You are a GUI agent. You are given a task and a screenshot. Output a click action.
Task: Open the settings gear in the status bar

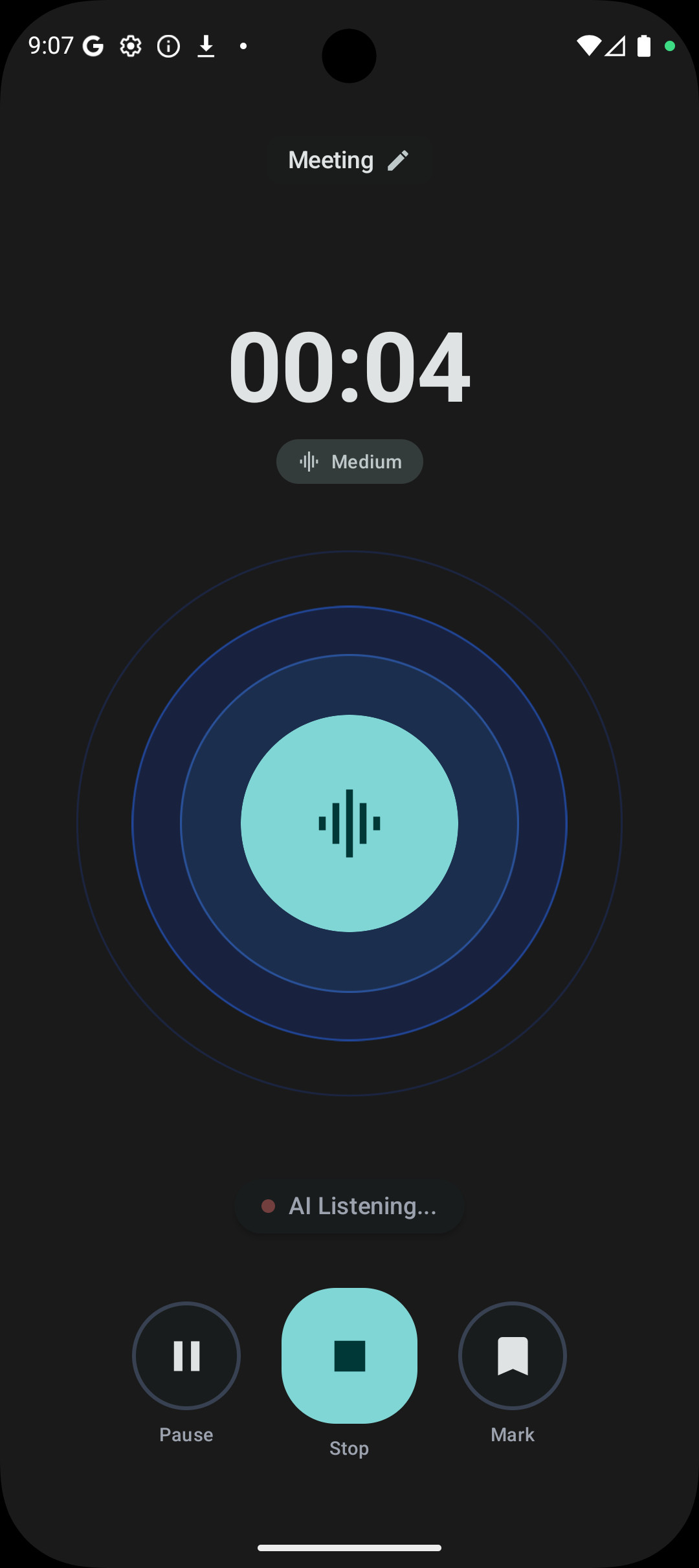click(x=131, y=46)
